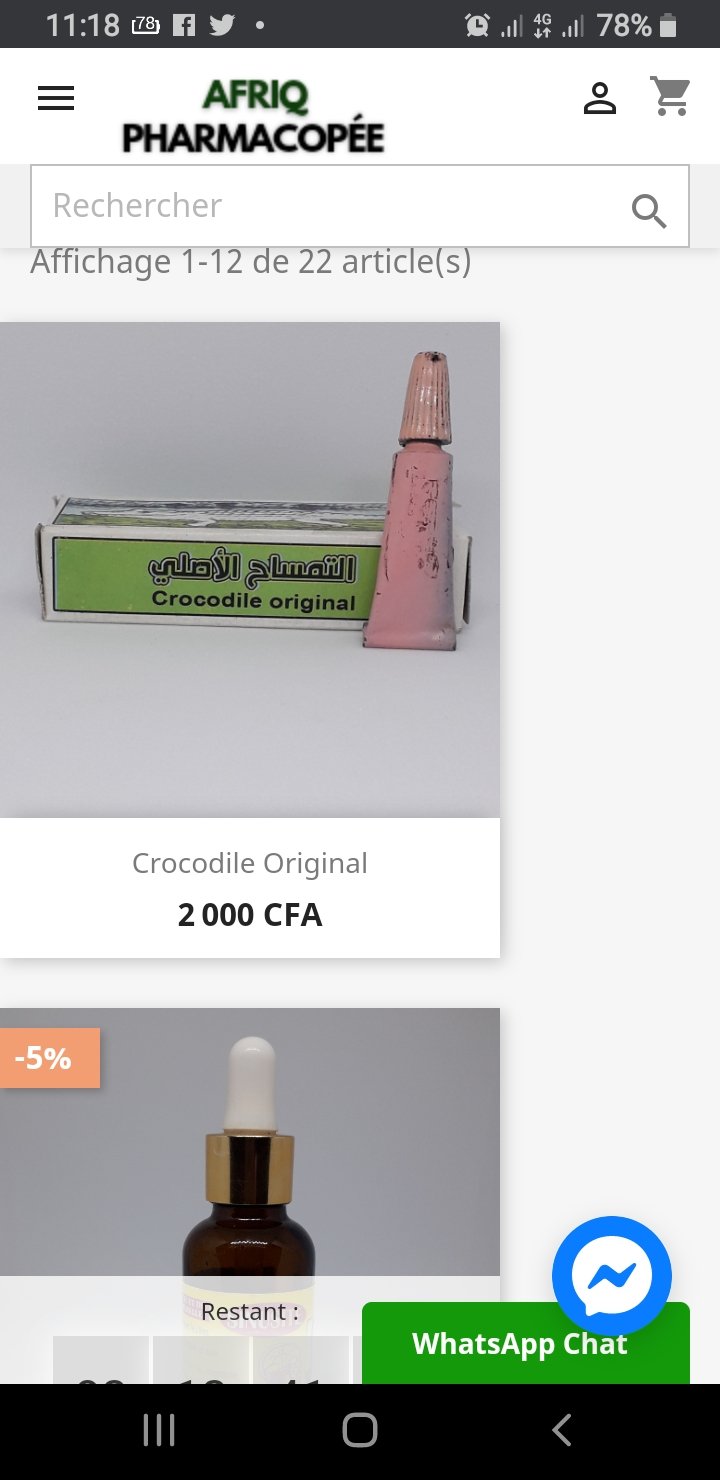Go back using system back button
The image size is (720, 1480).
562,1430
